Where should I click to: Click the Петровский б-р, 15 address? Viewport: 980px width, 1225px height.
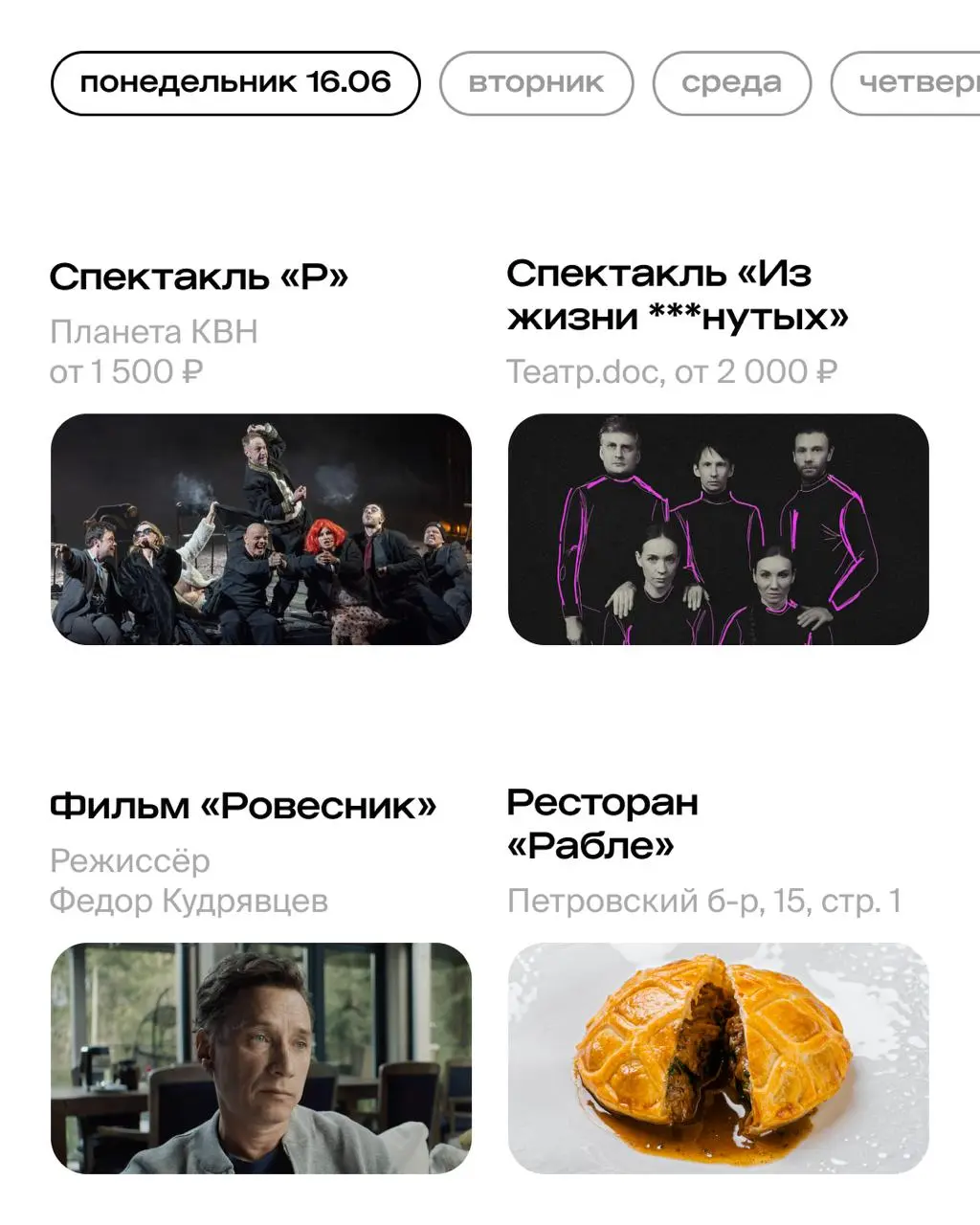[705, 901]
